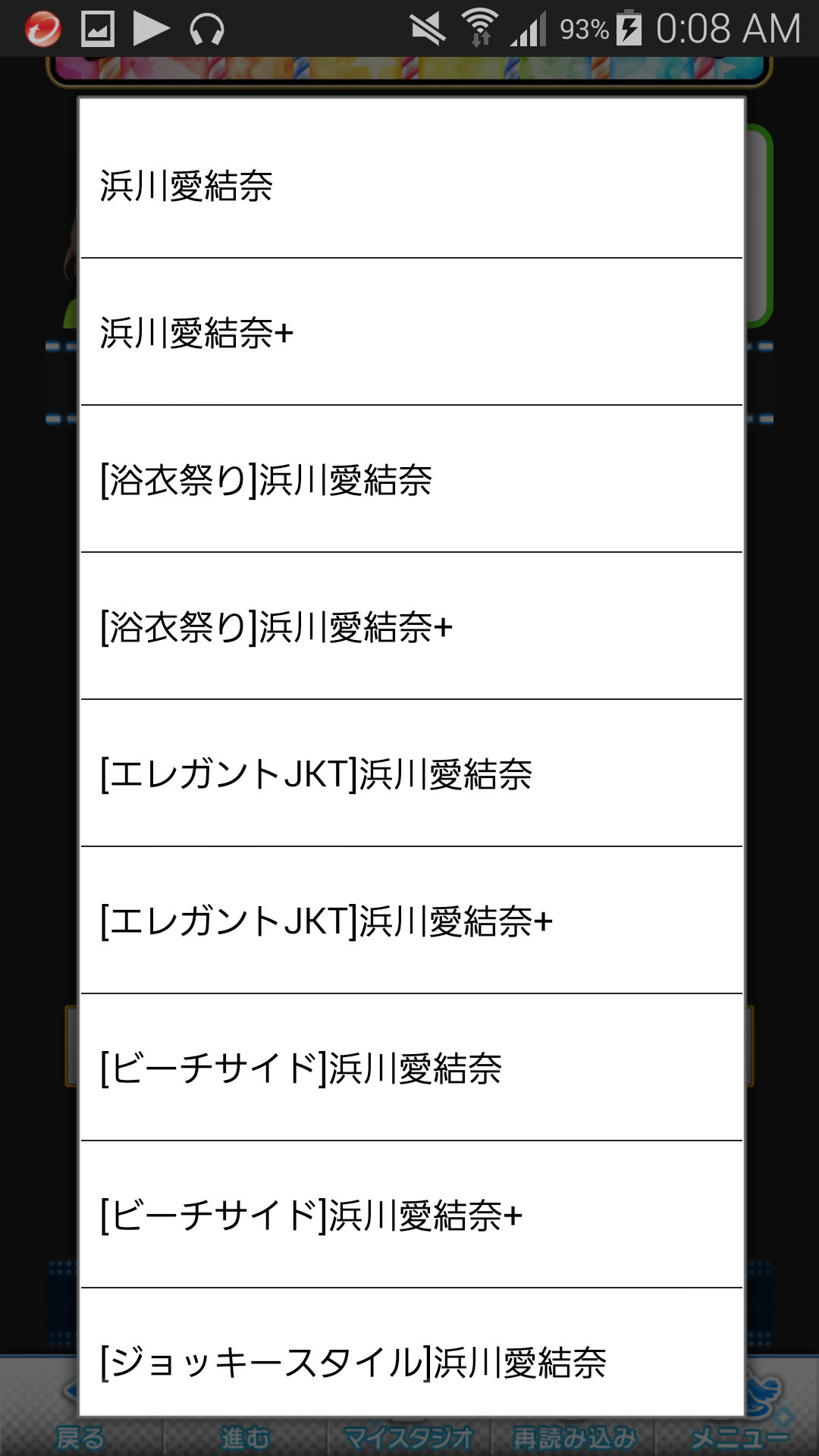Screen dimensions: 819x1456
Task: Select [ビーチサイド]浜川愛結奈 without the plus
Action: 411,1068
